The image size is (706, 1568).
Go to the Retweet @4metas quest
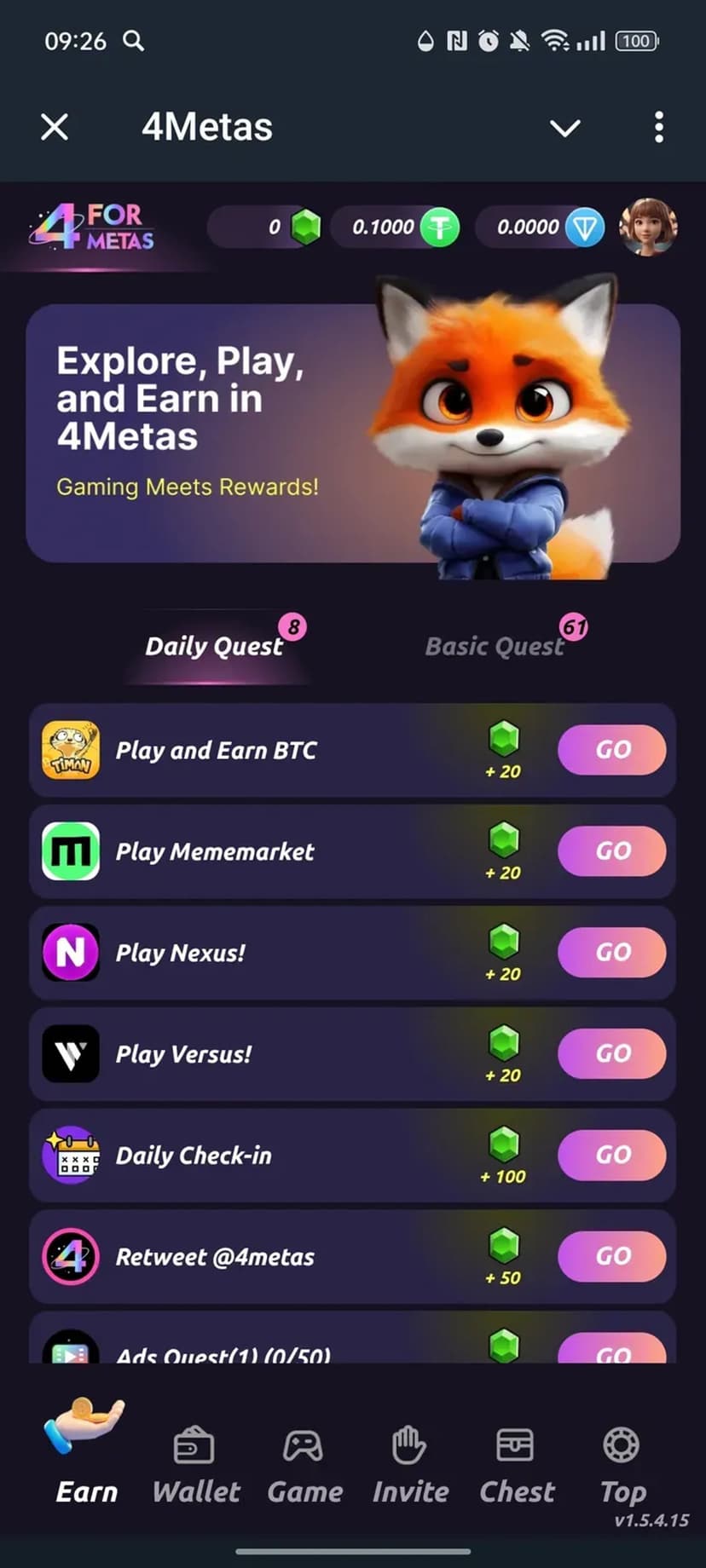(x=611, y=1256)
